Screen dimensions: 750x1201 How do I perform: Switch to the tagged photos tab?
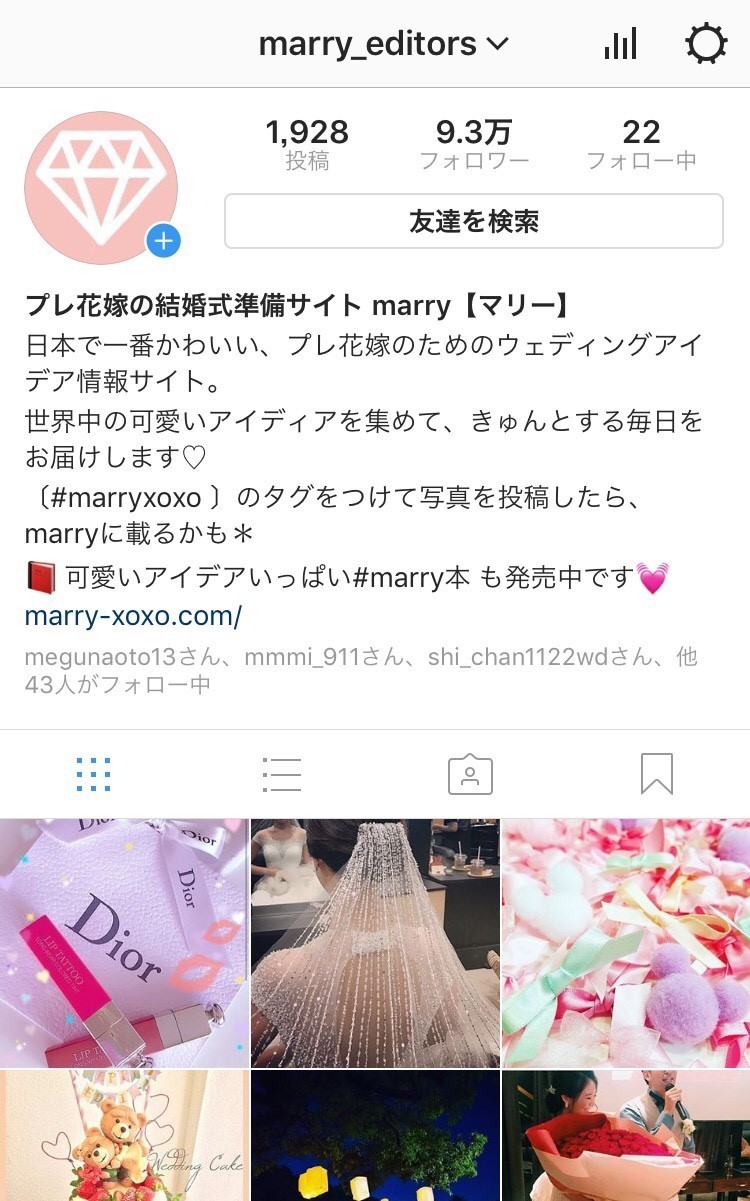[x=470, y=774]
